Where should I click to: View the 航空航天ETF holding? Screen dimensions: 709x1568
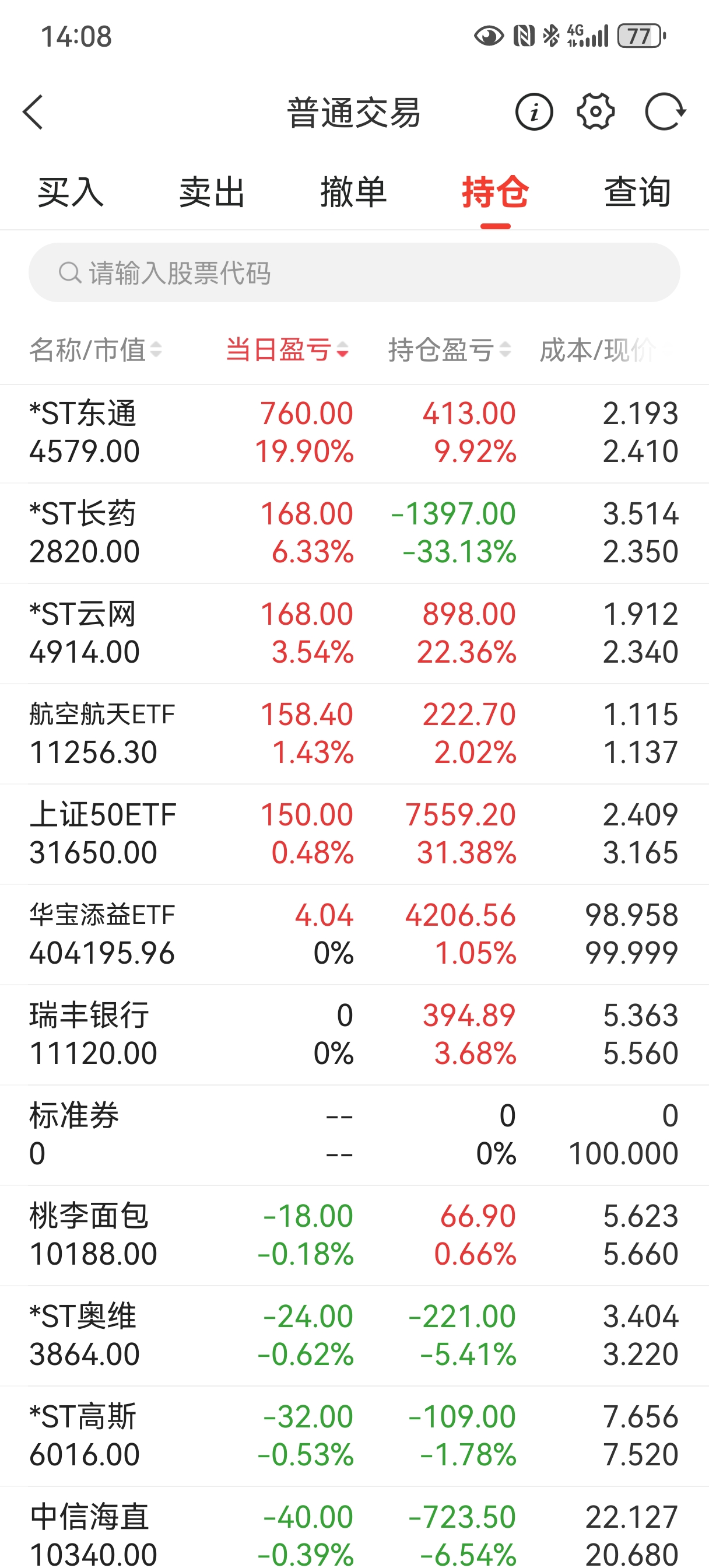354,733
